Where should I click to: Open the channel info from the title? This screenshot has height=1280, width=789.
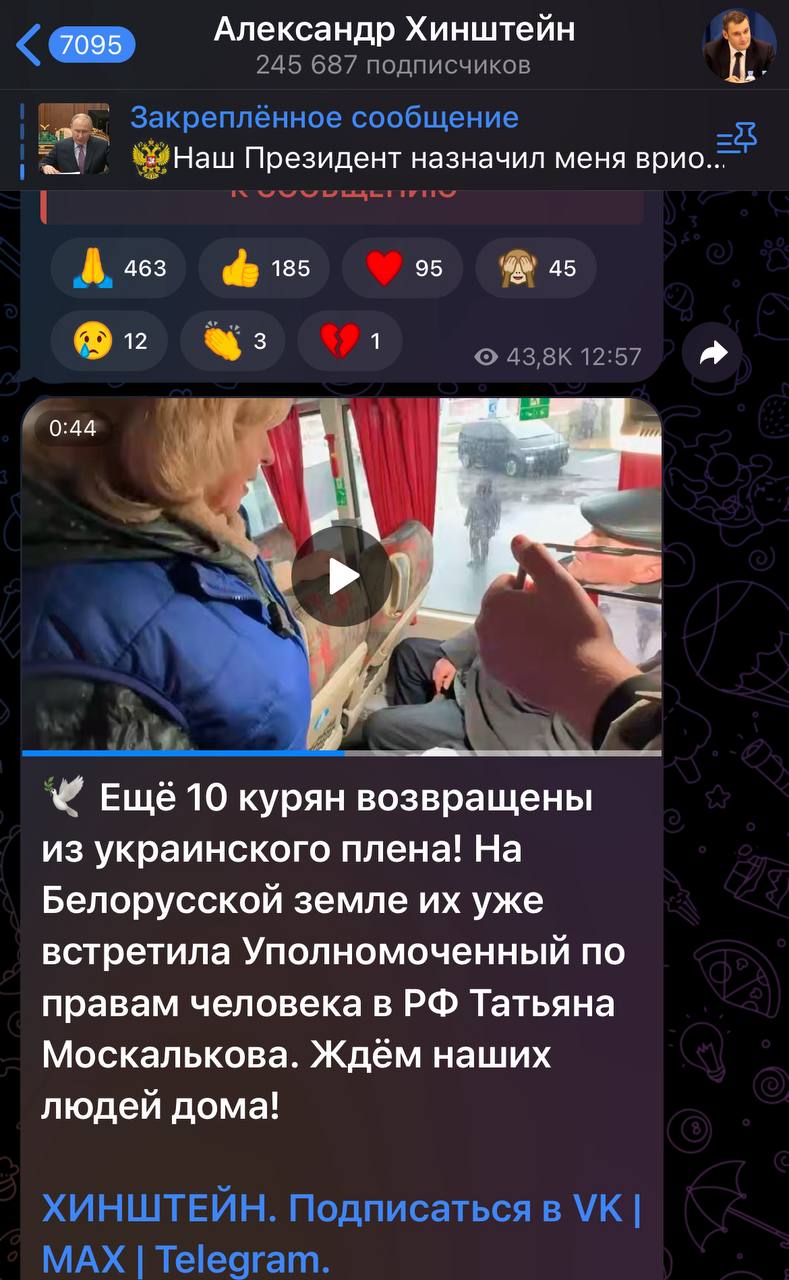point(394,45)
